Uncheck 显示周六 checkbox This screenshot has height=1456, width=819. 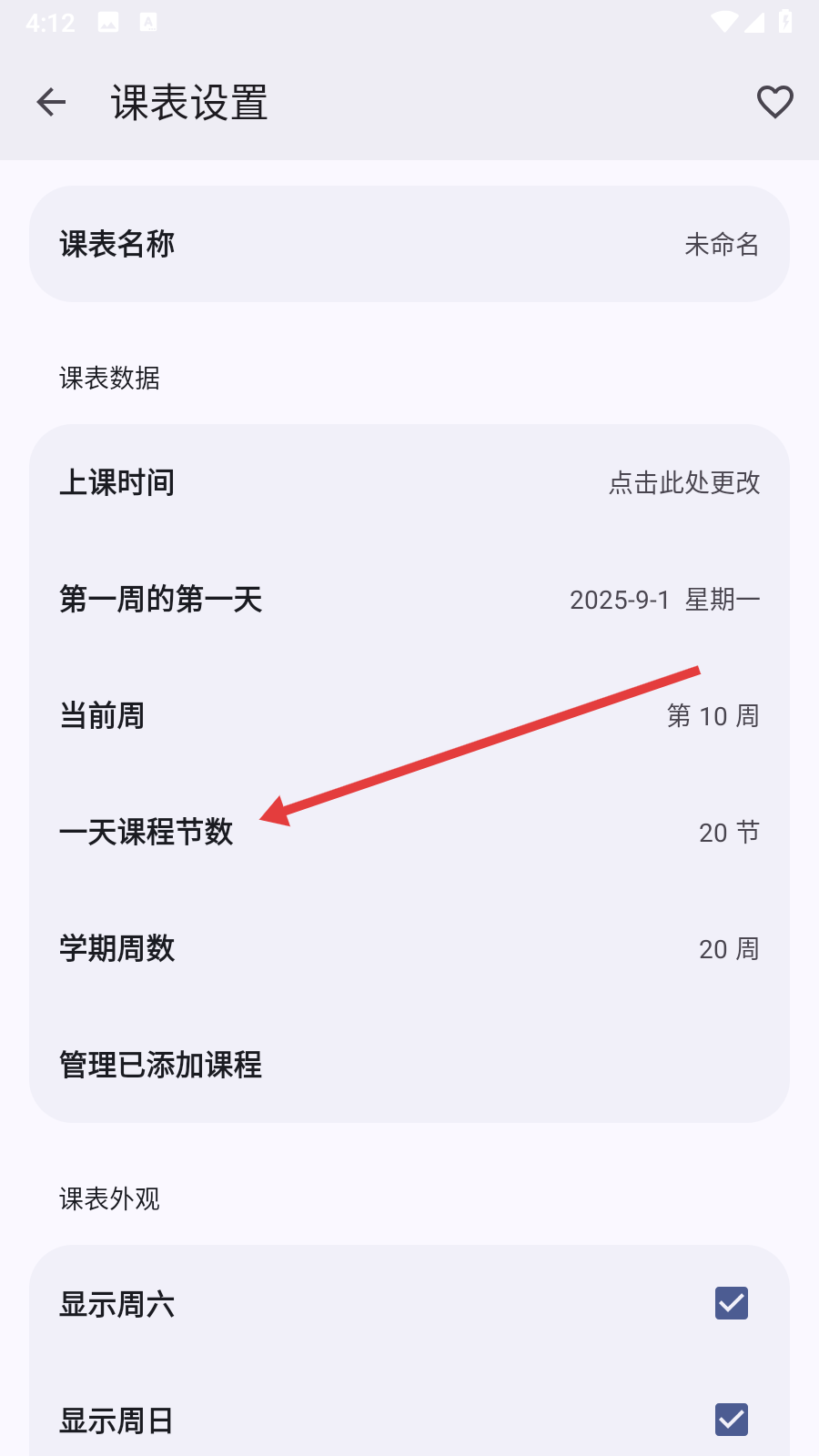(731, 1303)
